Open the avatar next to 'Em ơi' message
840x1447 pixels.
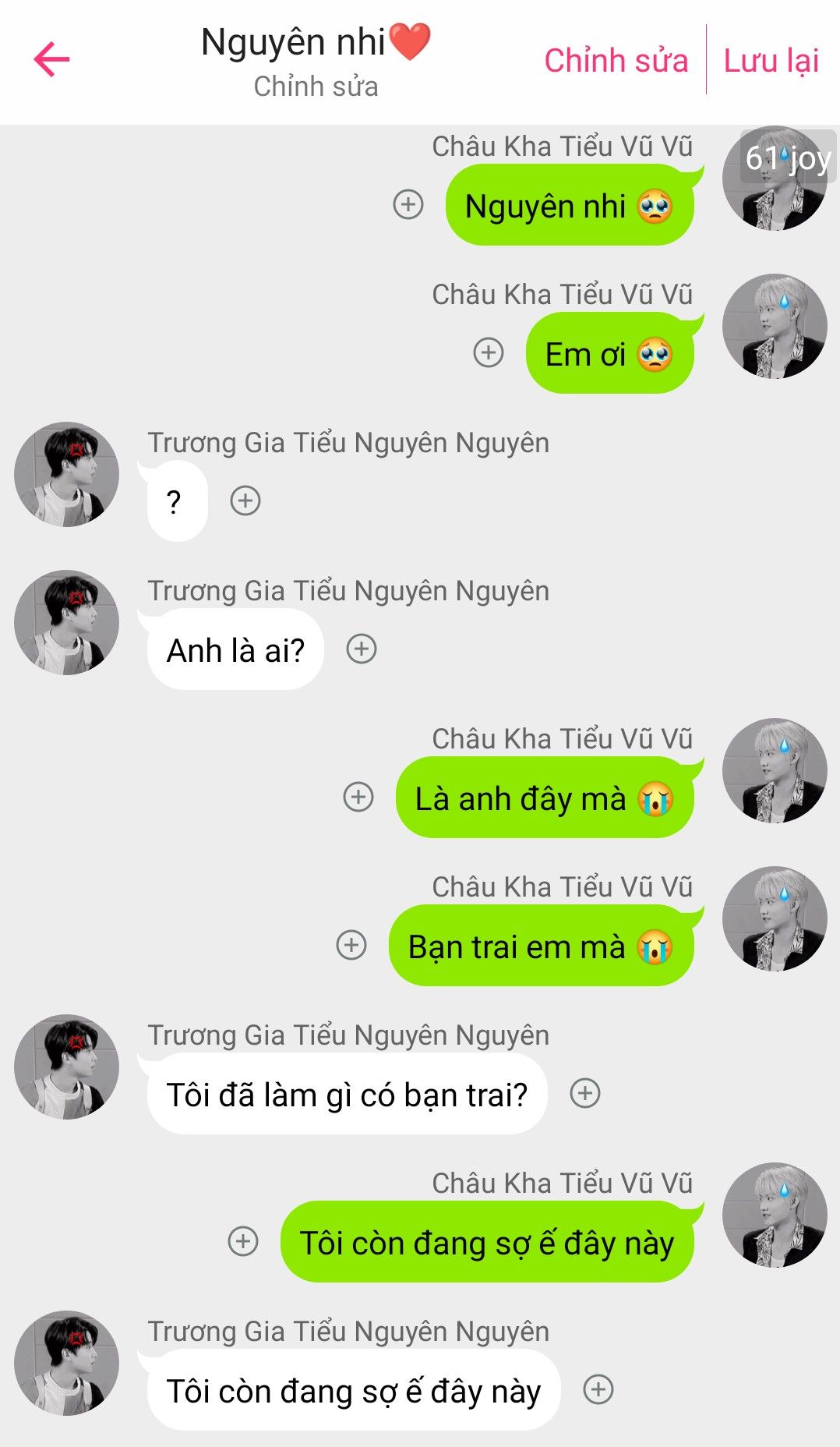point(775,326)
